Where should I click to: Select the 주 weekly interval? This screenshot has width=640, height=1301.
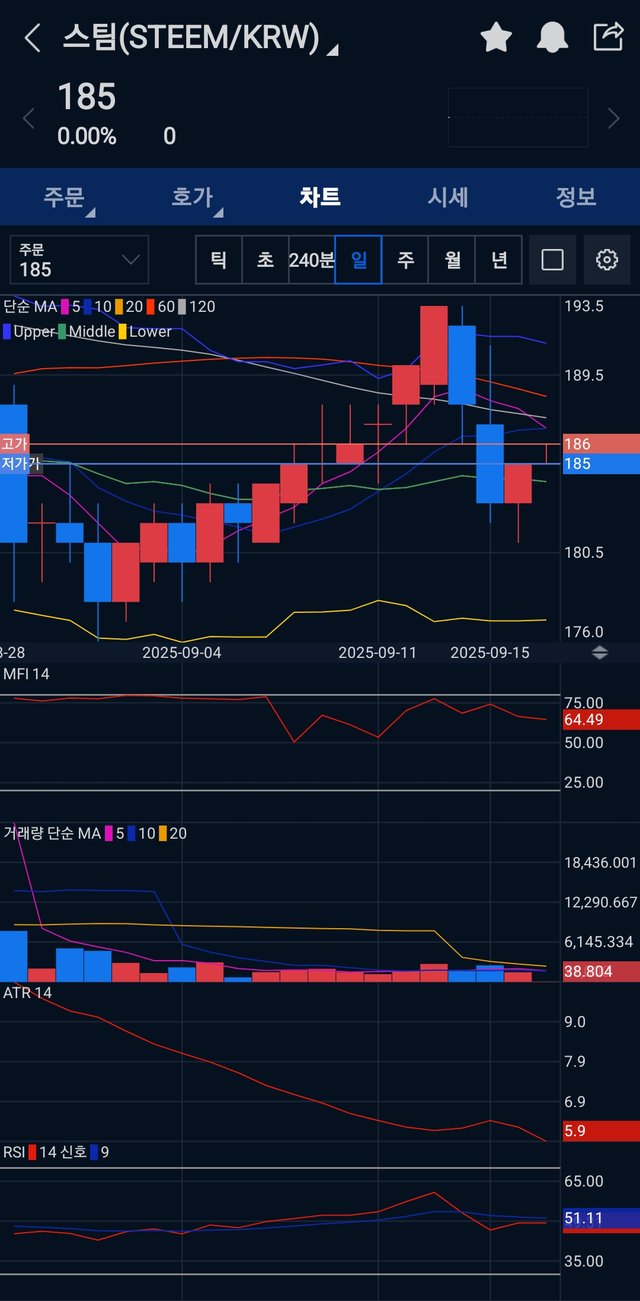tap(405, 260)
